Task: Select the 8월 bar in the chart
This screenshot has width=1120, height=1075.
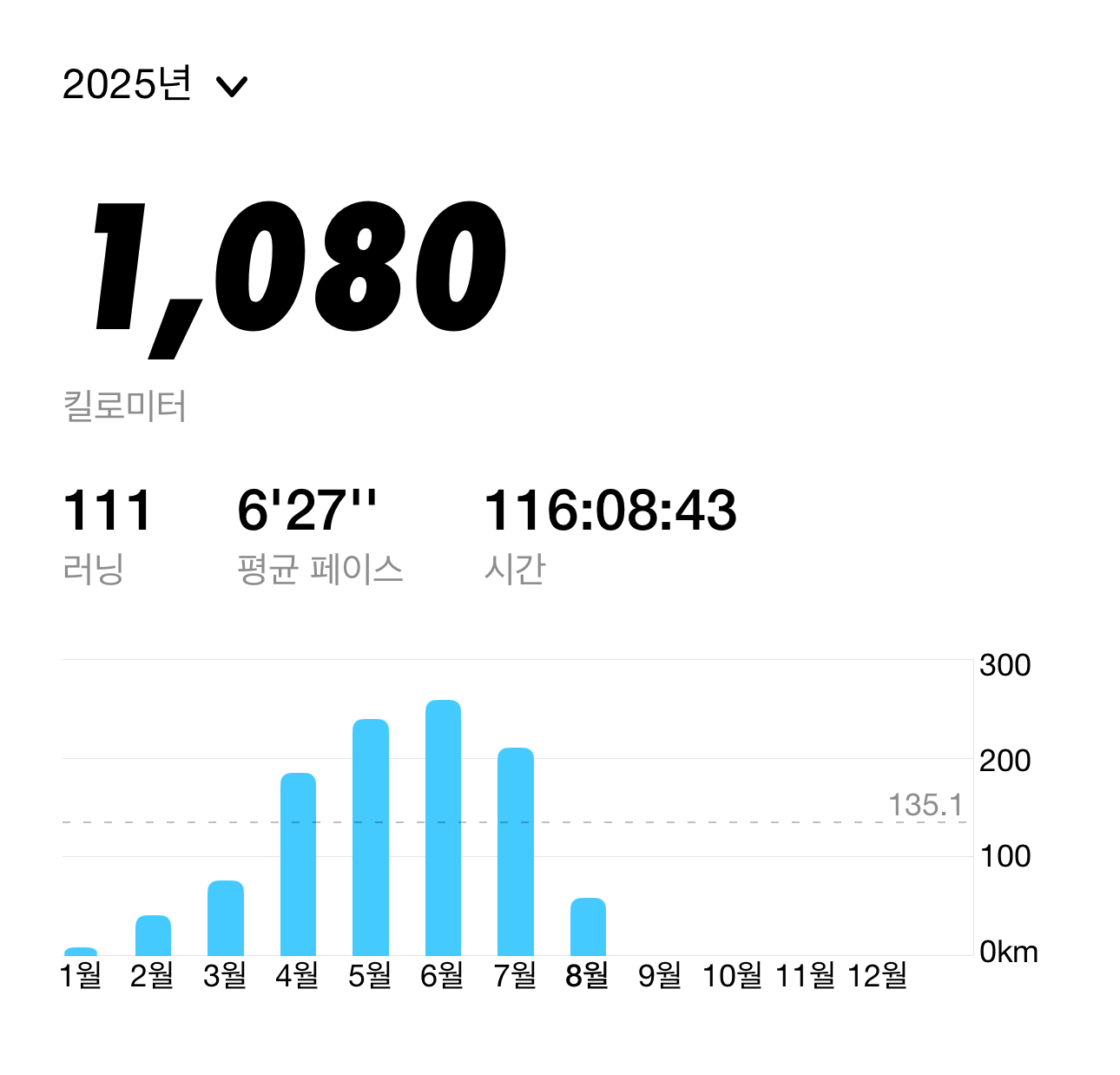Action: 588,927
